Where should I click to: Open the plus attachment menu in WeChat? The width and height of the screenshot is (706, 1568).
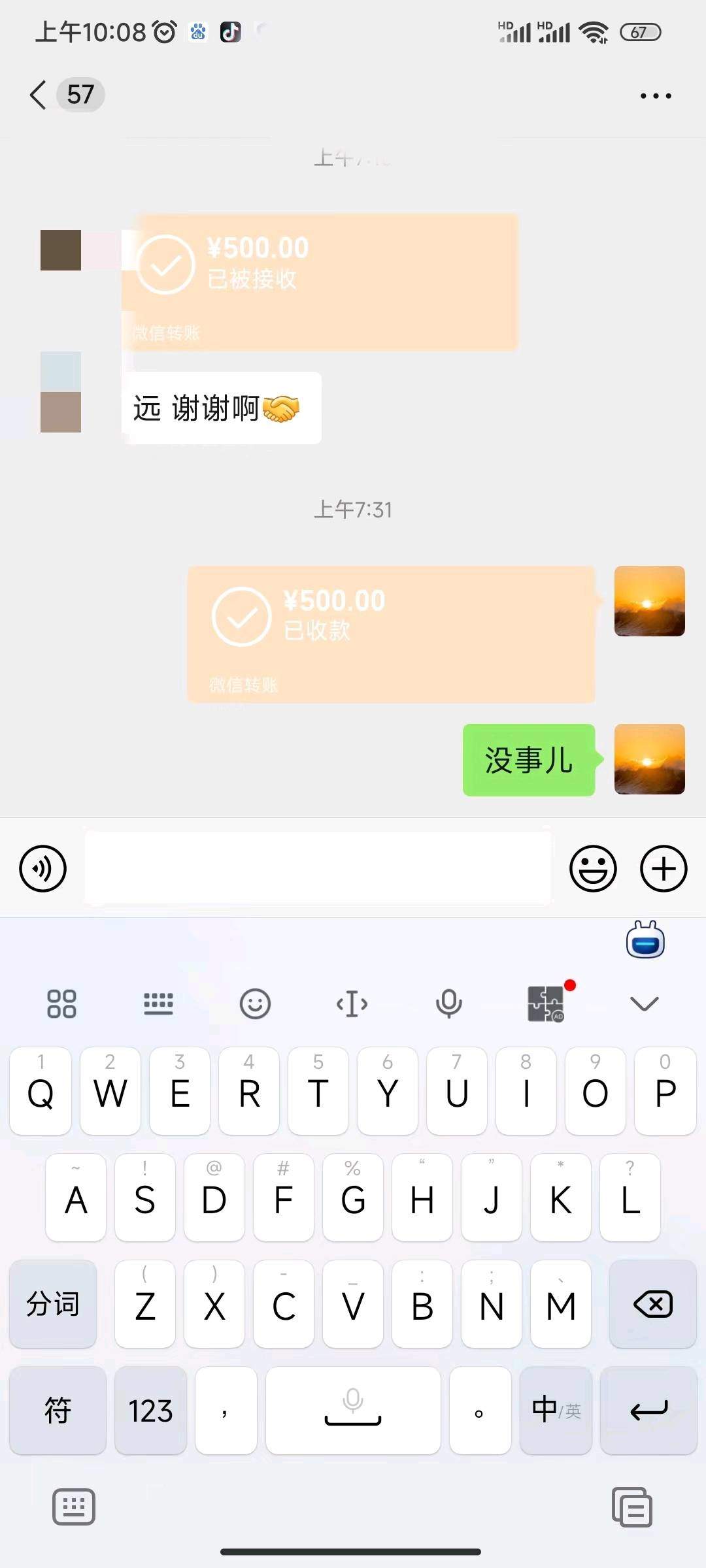point(663,869)
